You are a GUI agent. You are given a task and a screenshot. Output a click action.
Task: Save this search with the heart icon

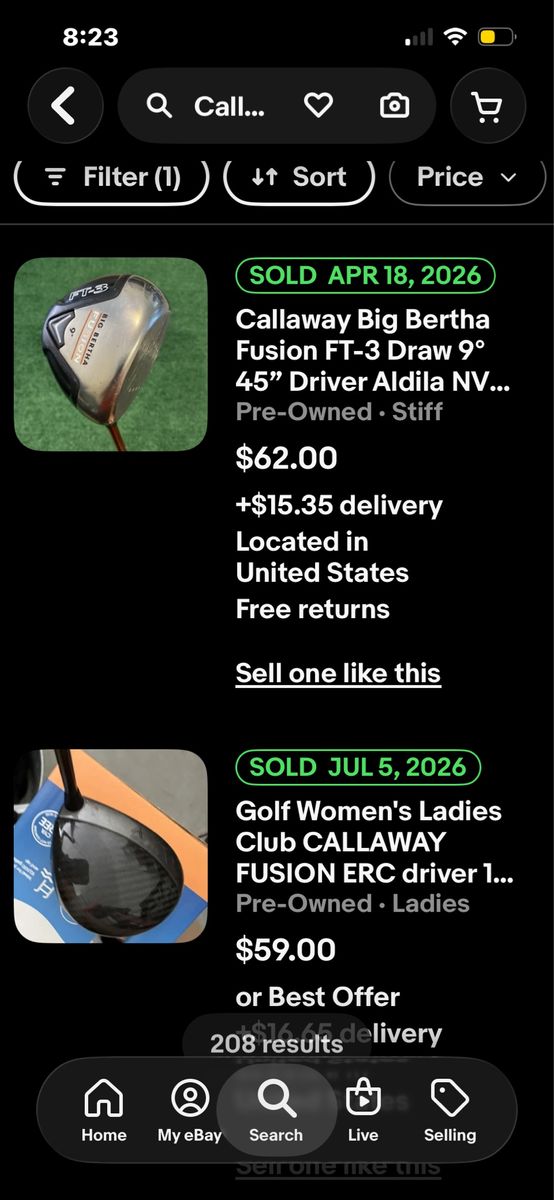[x=318, y=106]
